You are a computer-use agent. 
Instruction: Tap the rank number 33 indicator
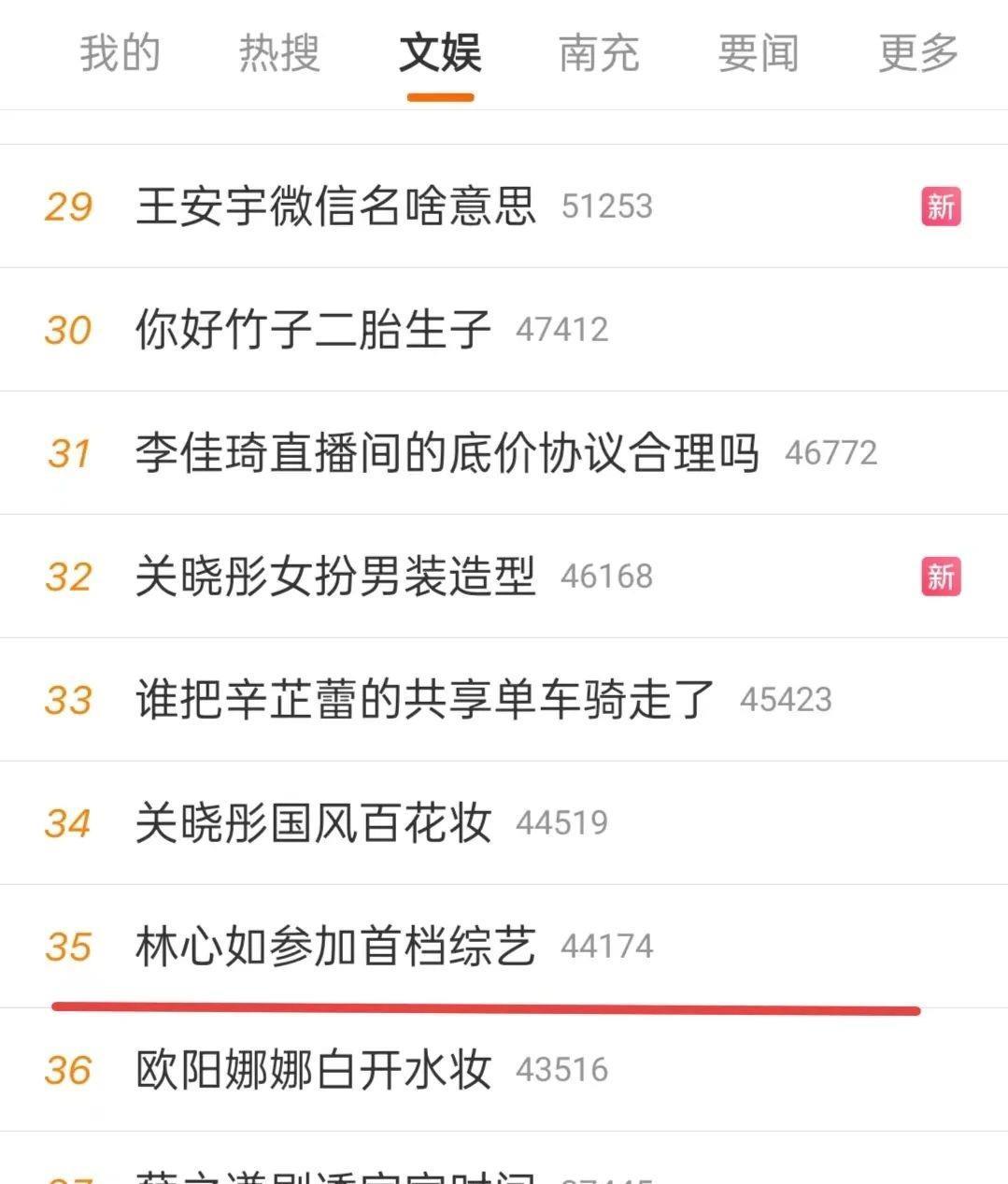[x=68, y=700]
